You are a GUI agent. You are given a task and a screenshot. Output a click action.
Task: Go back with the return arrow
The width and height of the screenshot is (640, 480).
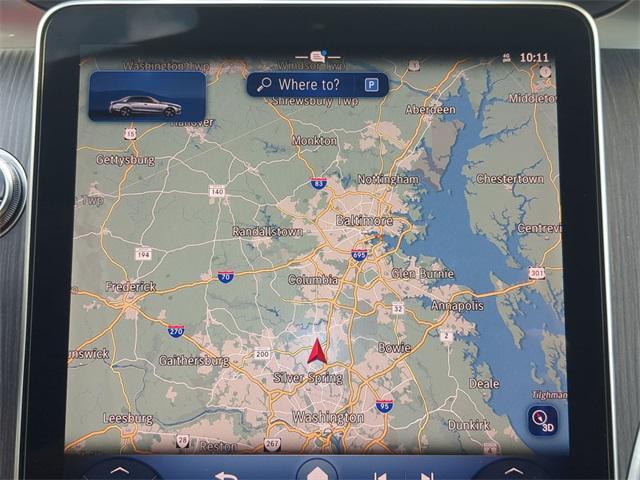(x=228, y=475)
